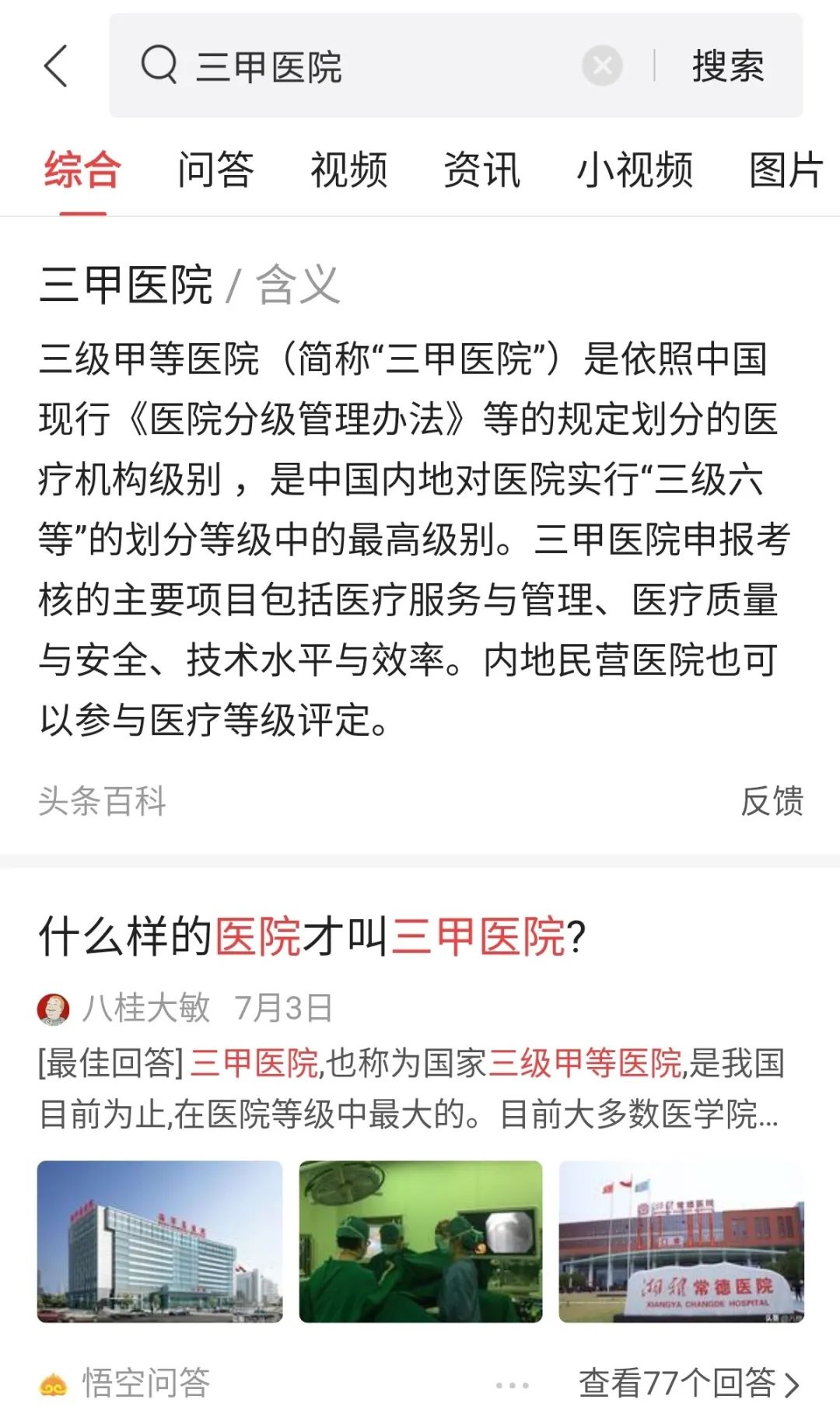Clear the search text
840x1424 pixels.
602,66
